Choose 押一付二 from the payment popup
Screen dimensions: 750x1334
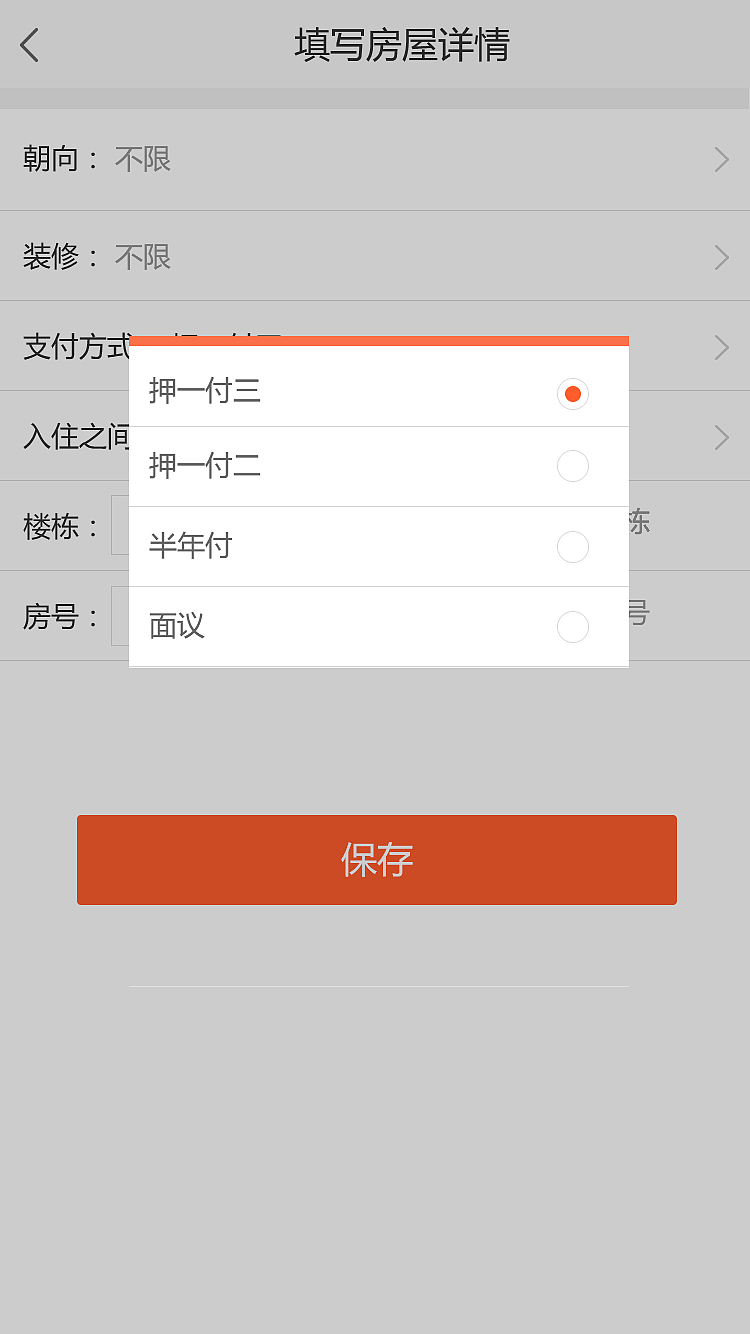(x=300, y=466)
